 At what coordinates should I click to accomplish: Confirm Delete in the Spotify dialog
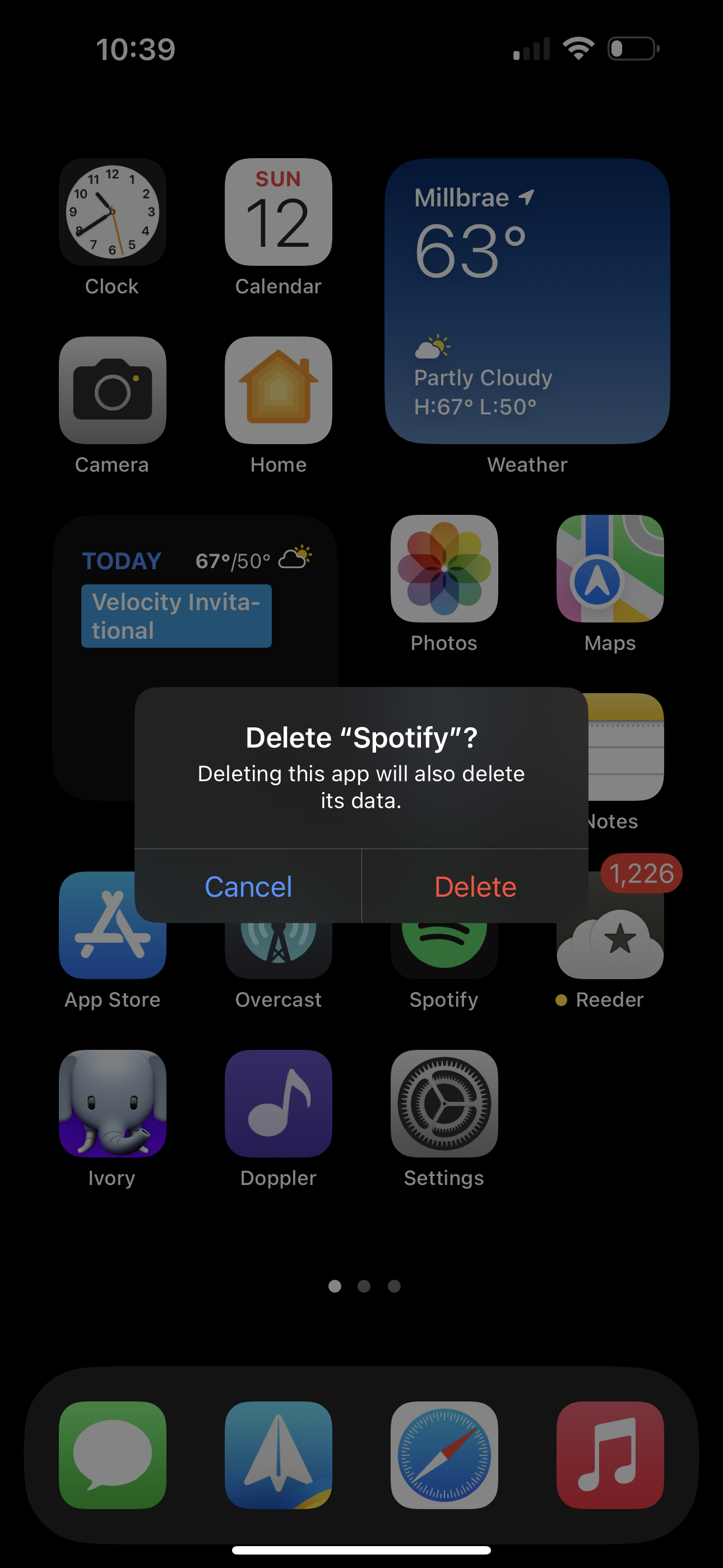click(x=475, y=886)
